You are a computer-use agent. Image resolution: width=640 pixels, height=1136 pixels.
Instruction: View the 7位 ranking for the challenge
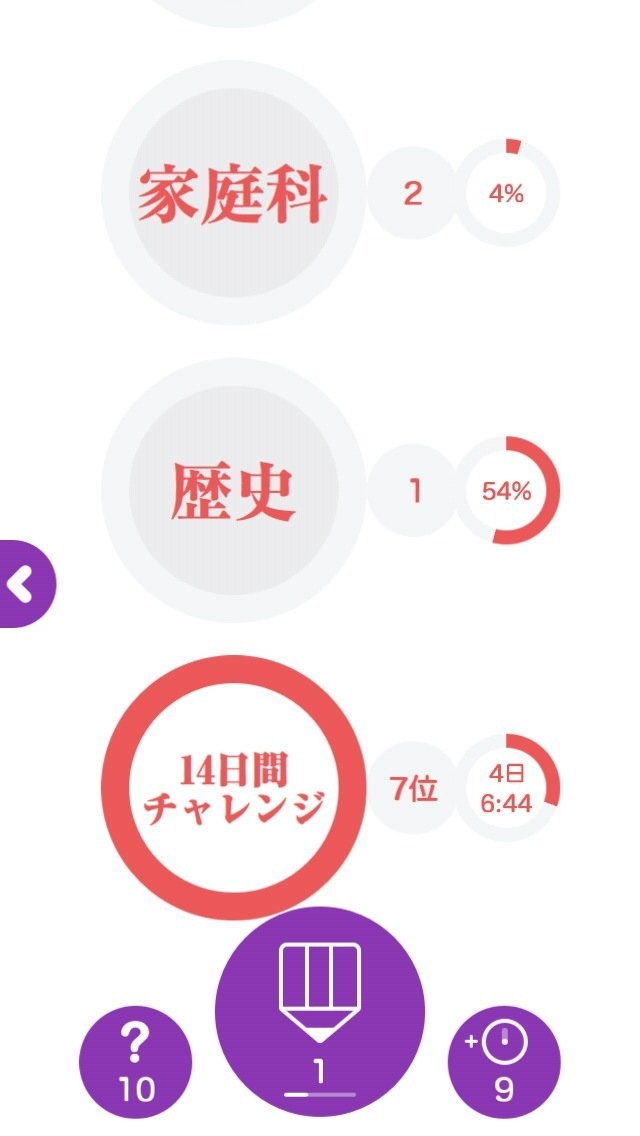413,789
